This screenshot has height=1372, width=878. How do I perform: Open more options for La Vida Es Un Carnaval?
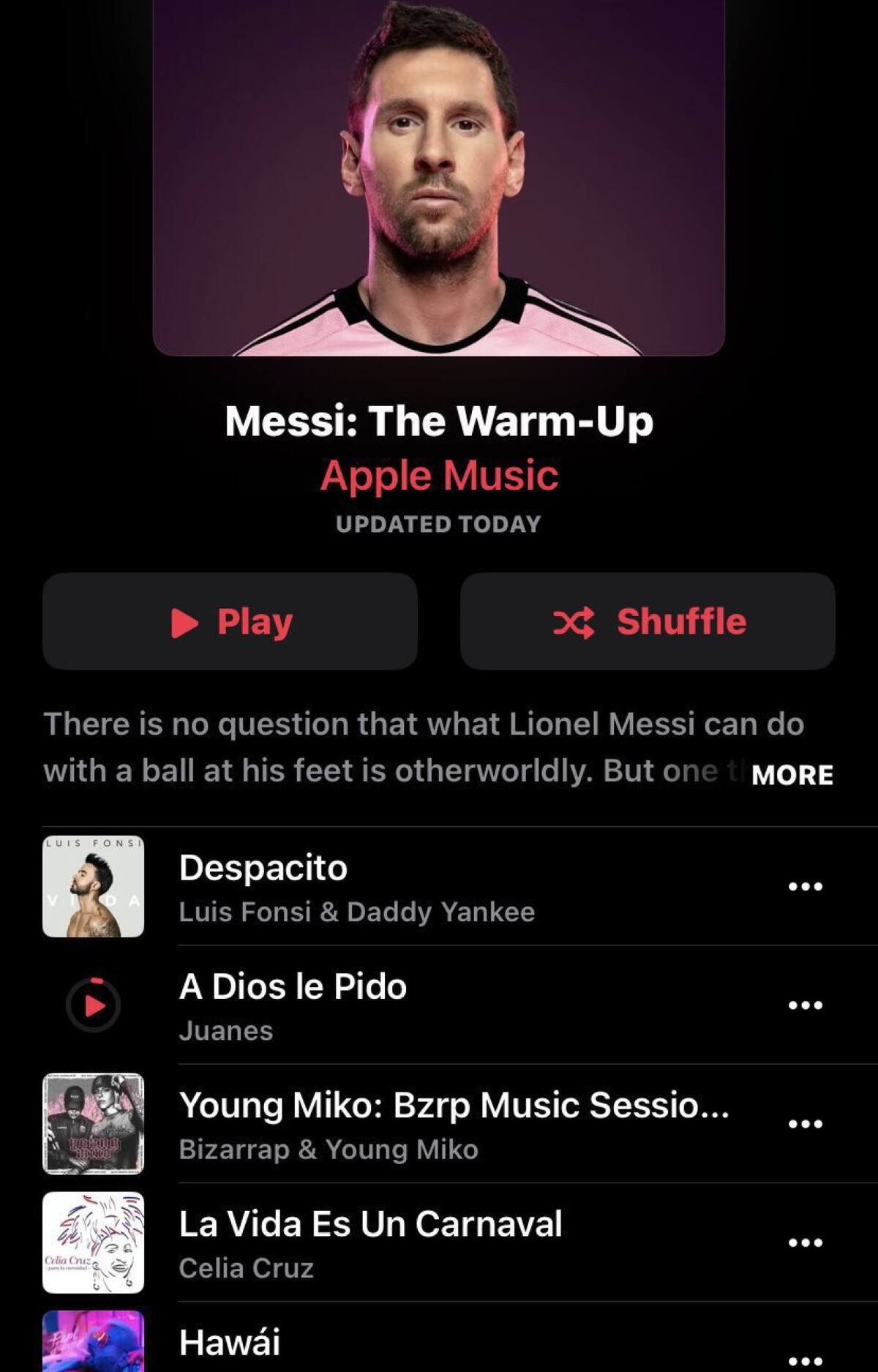click(x=803, y=1242)
